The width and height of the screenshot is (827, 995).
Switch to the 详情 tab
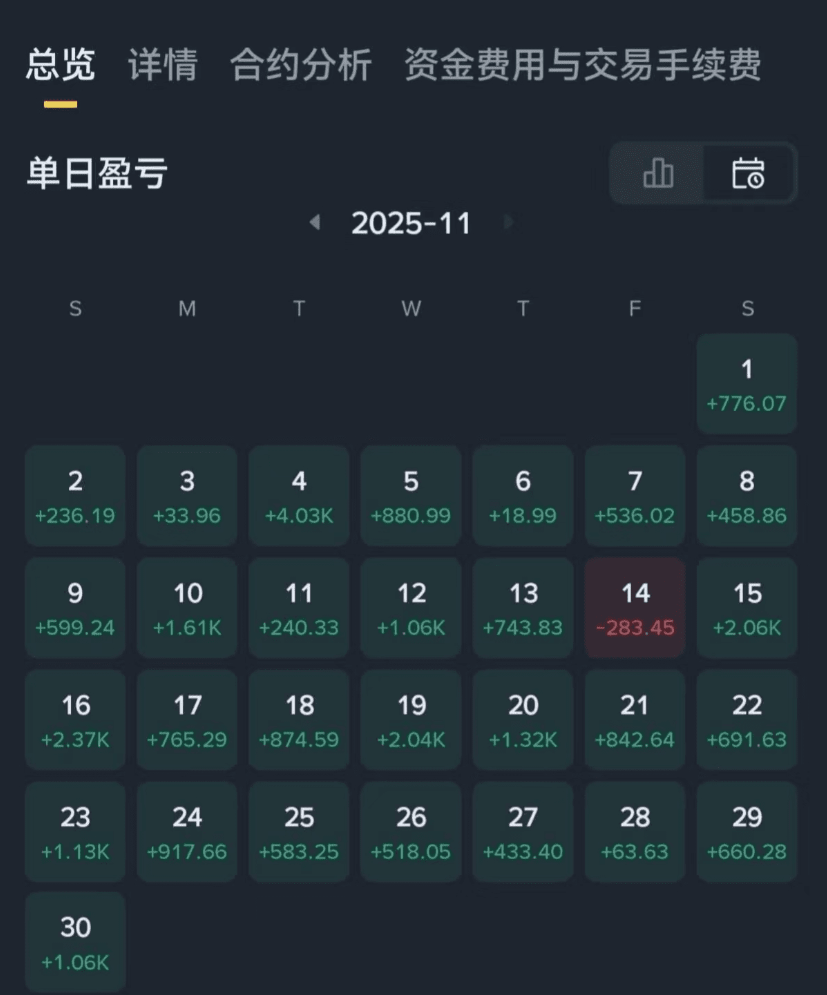[x=162, y=66]
